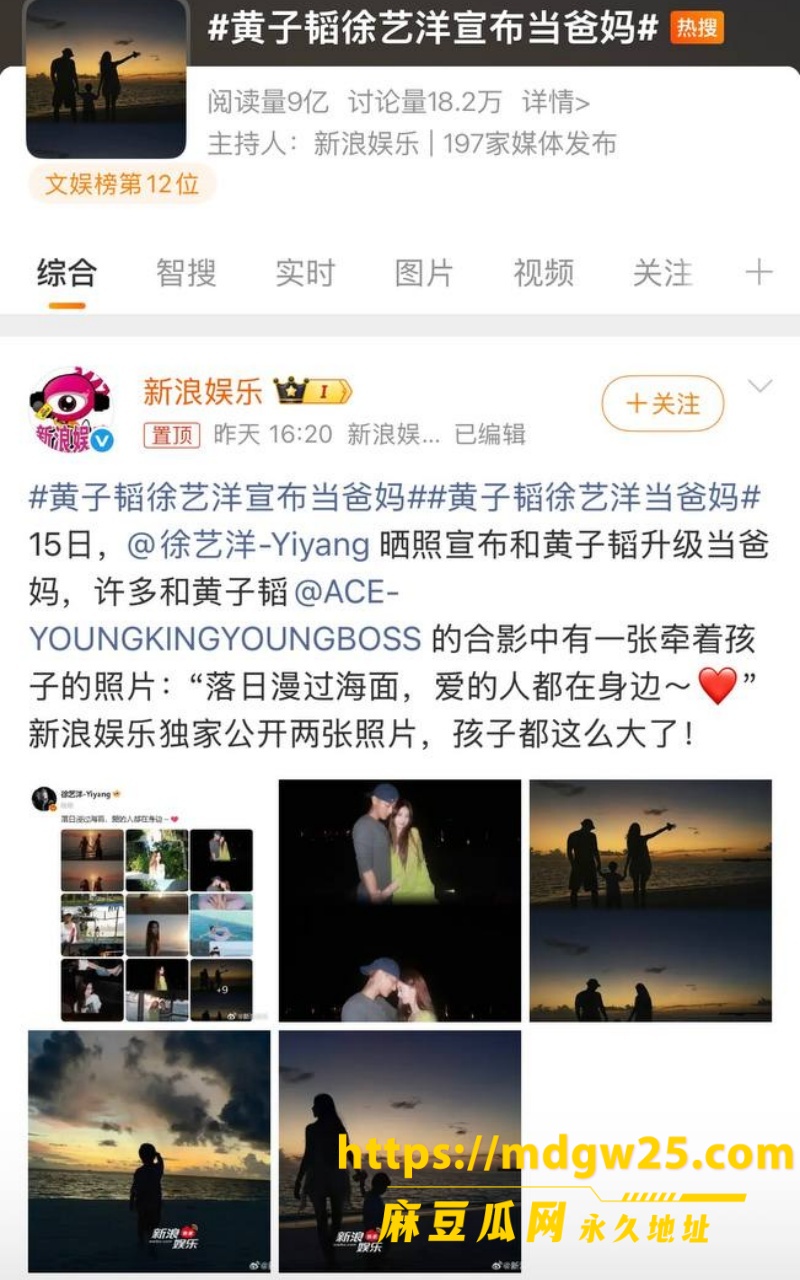
Task: Switch to the 关注 tab
Action: (x=662, y=272)
